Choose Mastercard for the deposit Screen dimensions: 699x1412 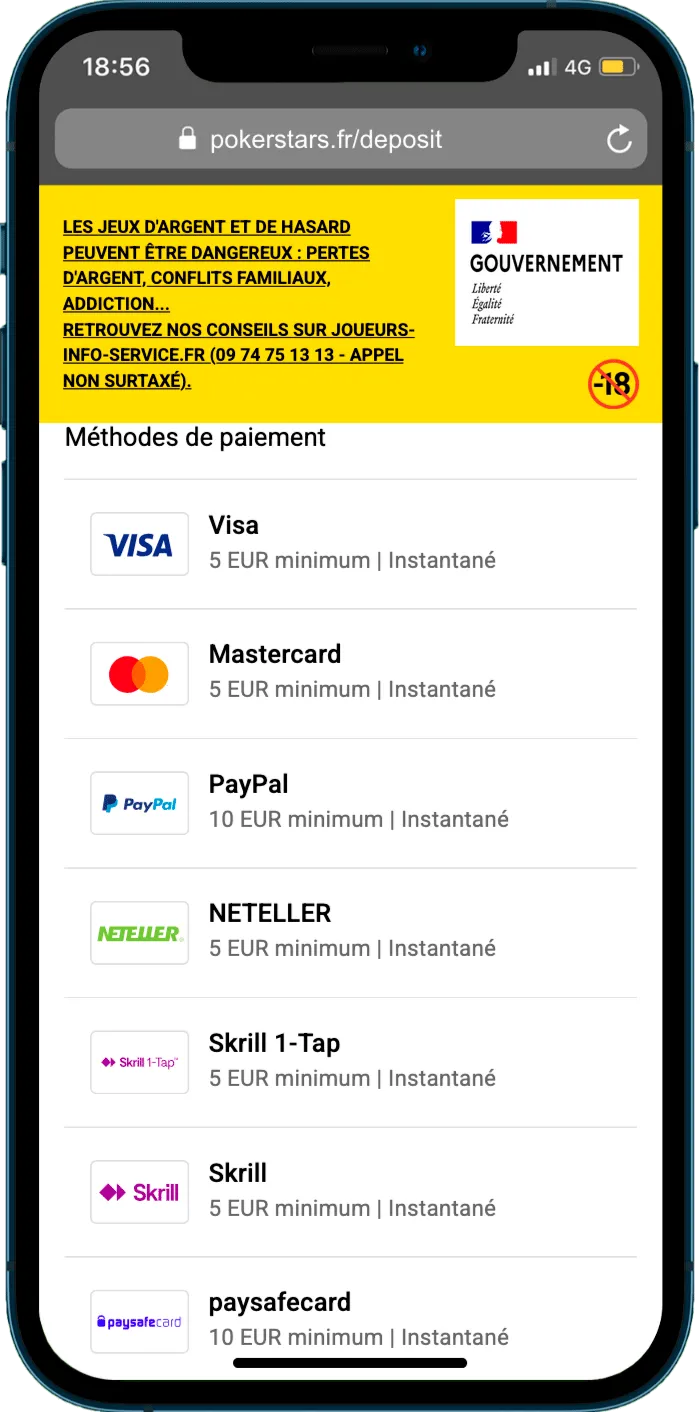(x=350, y=673)
